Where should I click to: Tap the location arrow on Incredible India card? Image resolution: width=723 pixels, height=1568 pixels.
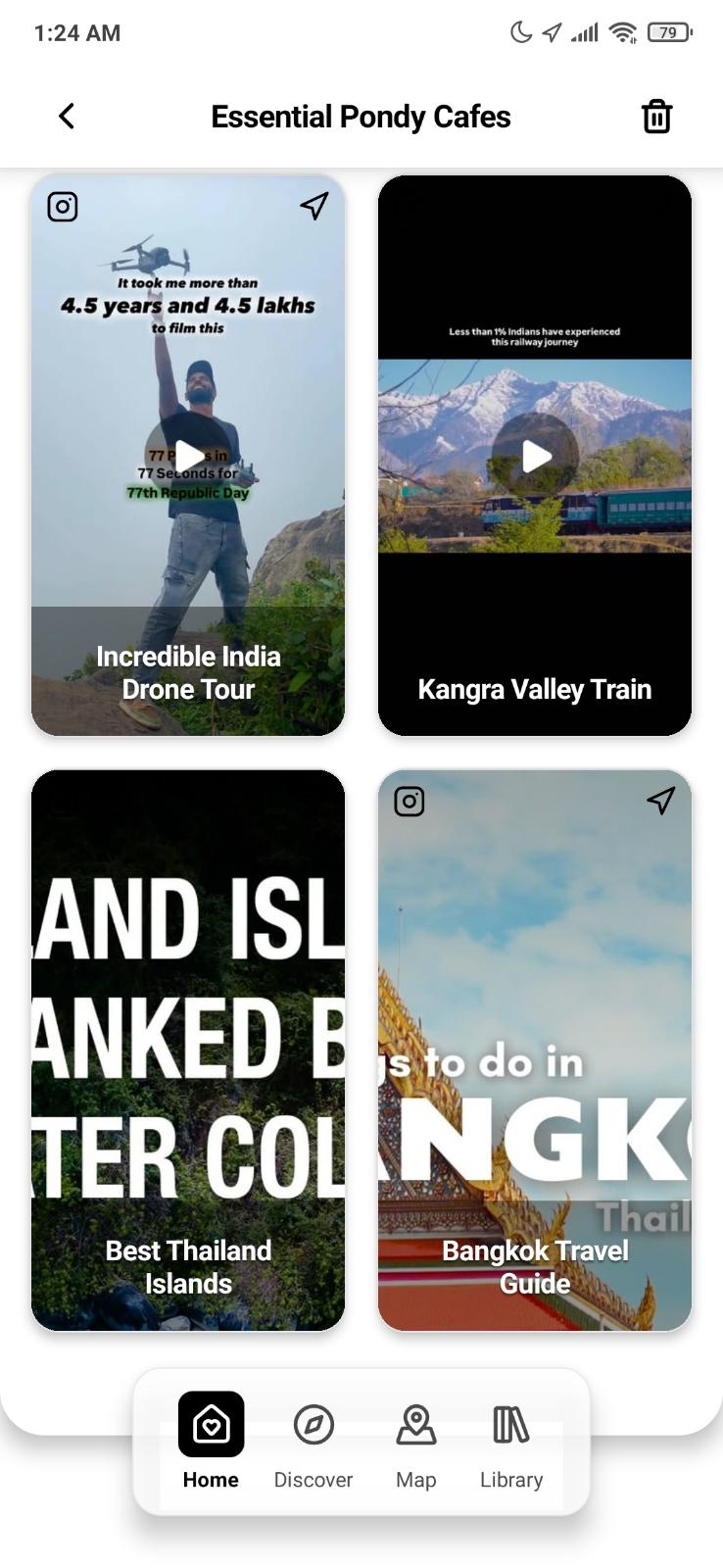[x=313, y=206]
